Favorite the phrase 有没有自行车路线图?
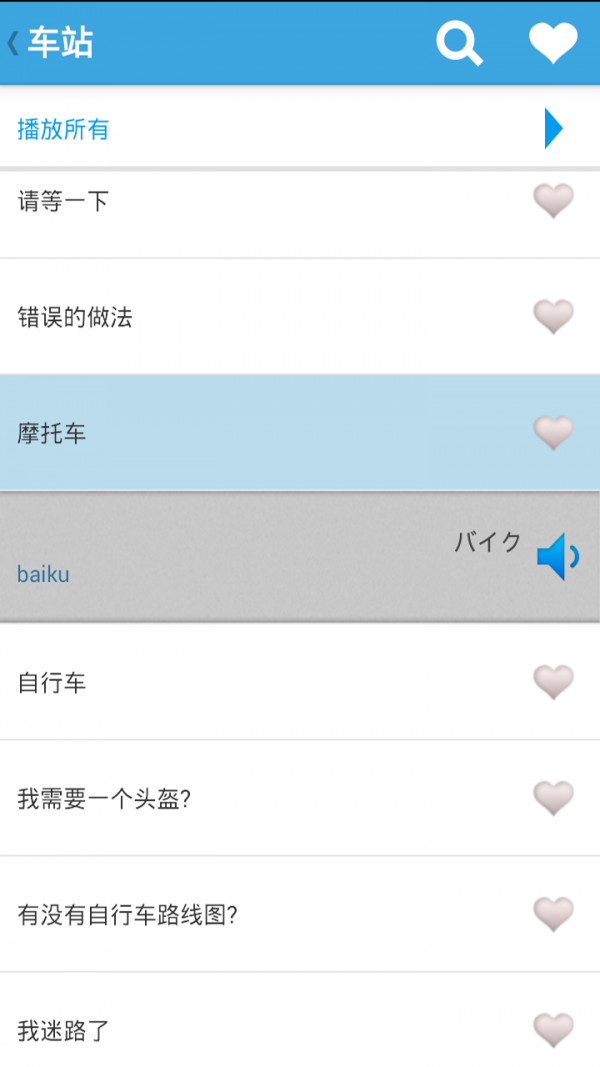 point(553,915)
